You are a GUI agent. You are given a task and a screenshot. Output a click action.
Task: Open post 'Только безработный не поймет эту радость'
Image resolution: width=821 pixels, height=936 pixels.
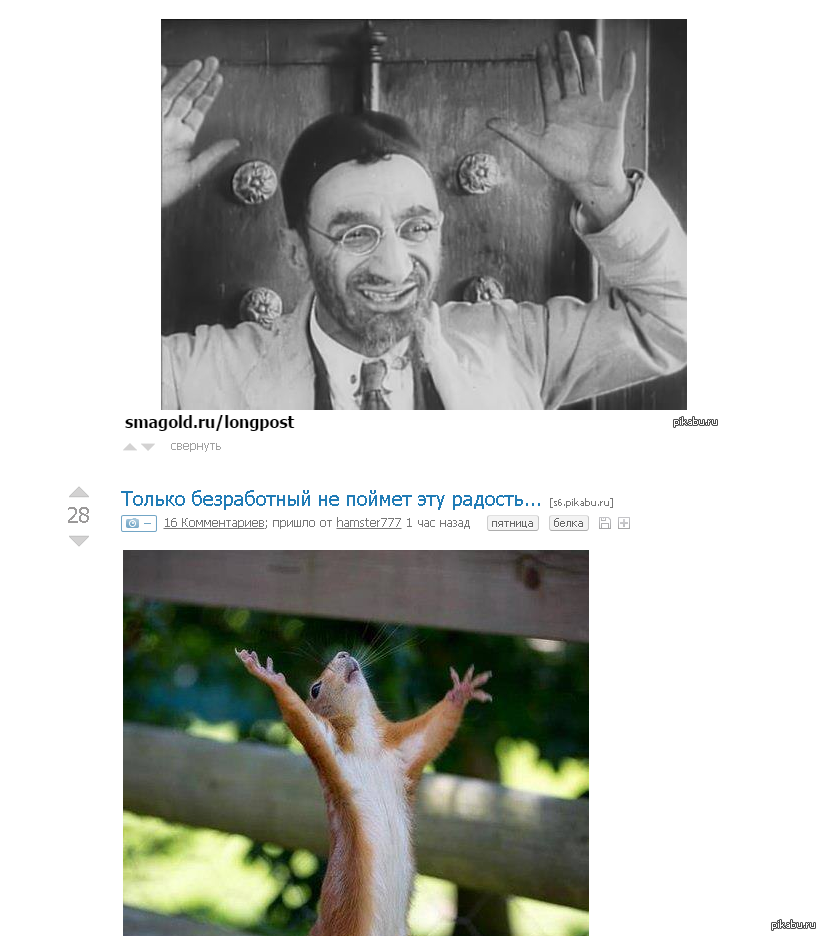click(x=331, y=500)
